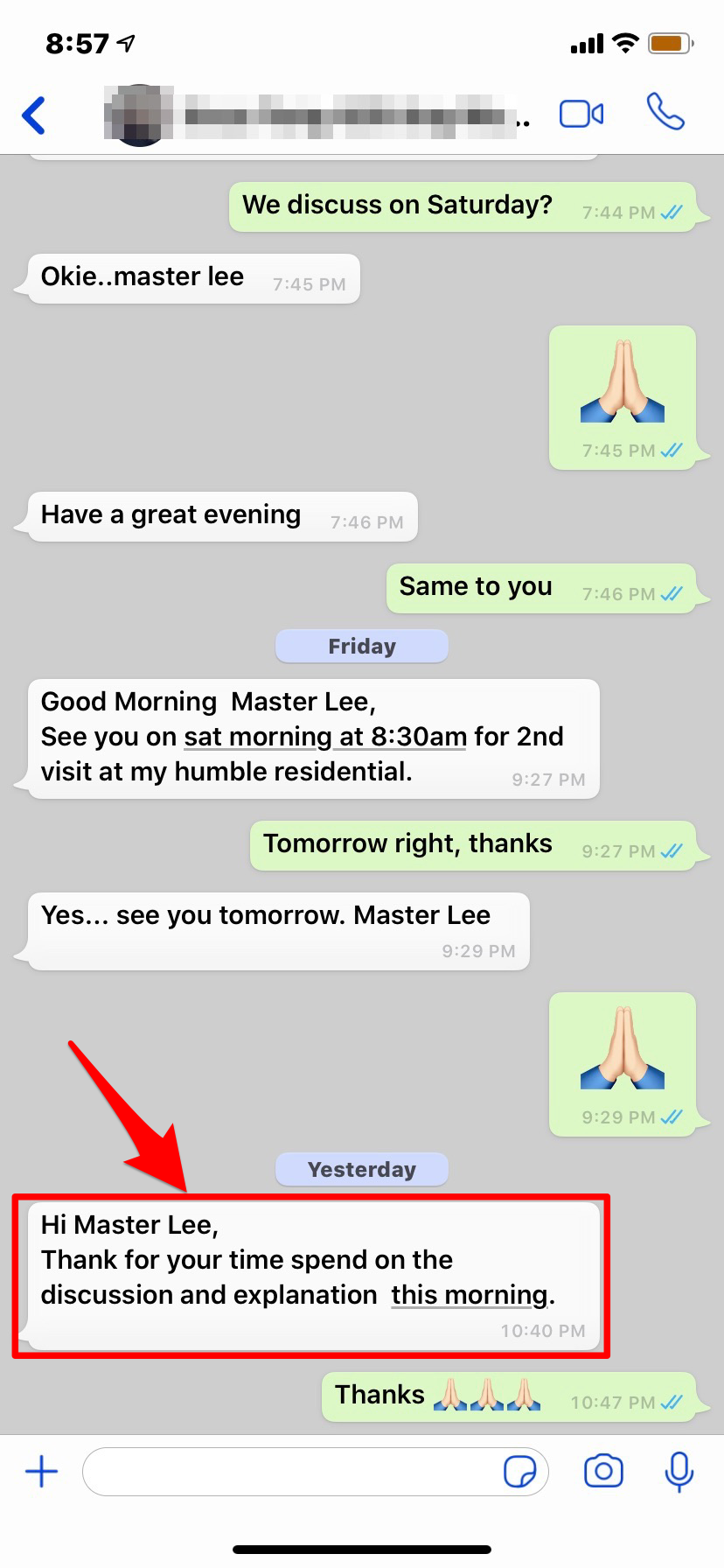This screenshot has width=724, height=1568.
Task: Go back to the chat list
Action: click(34, 115)
